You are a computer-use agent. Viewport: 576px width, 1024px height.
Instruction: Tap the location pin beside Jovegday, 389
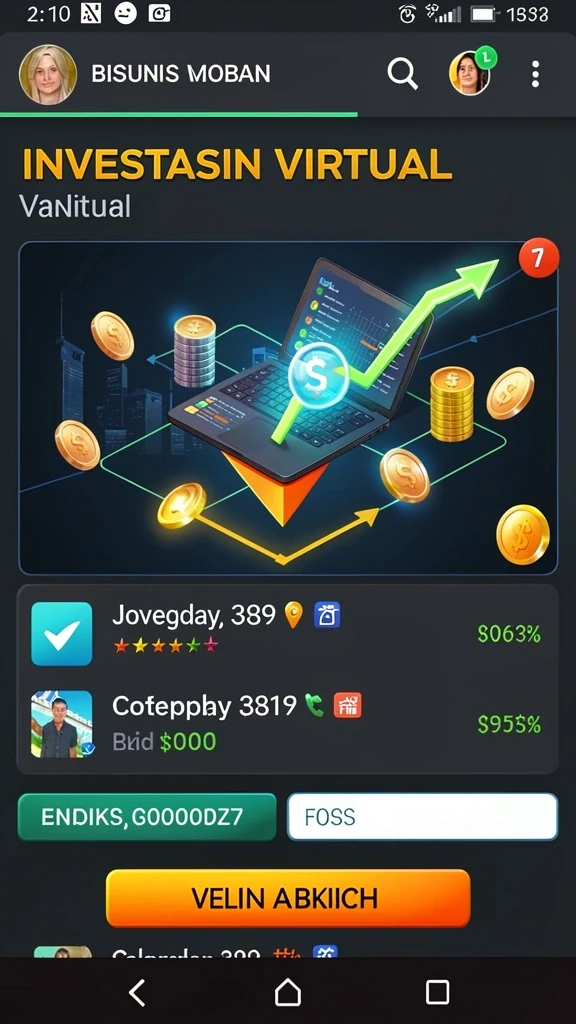tap(294, 615)
